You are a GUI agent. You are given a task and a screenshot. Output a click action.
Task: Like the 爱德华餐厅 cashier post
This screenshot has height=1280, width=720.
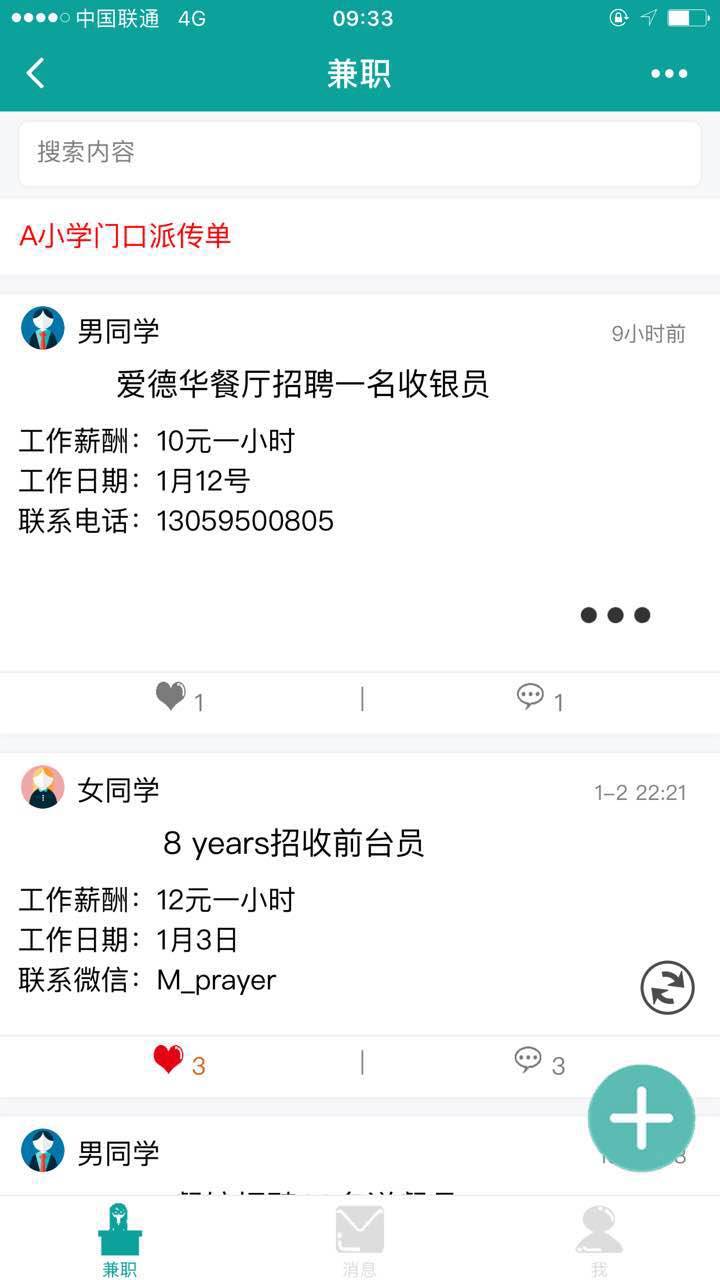(x=172, y=697)
